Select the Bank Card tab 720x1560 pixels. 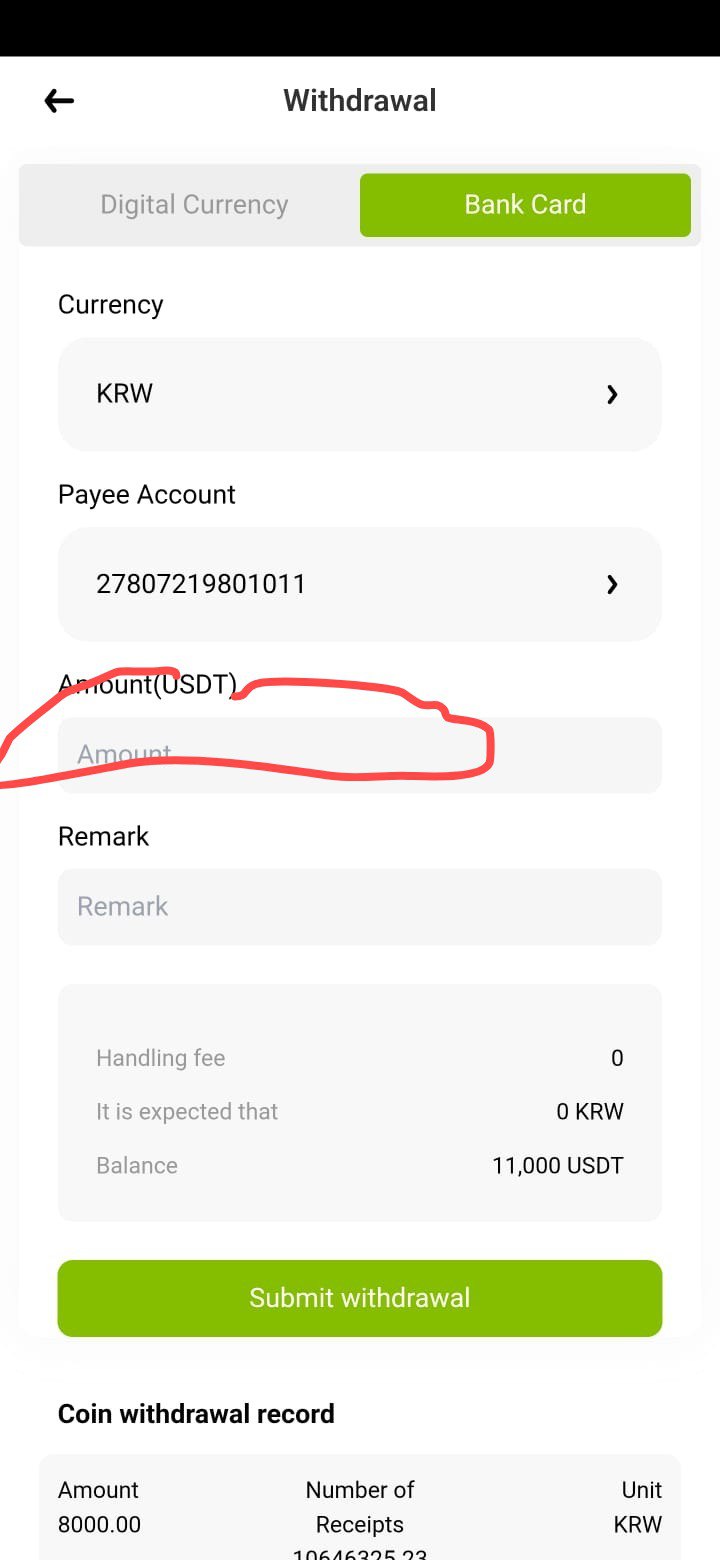tap(525, 205)
